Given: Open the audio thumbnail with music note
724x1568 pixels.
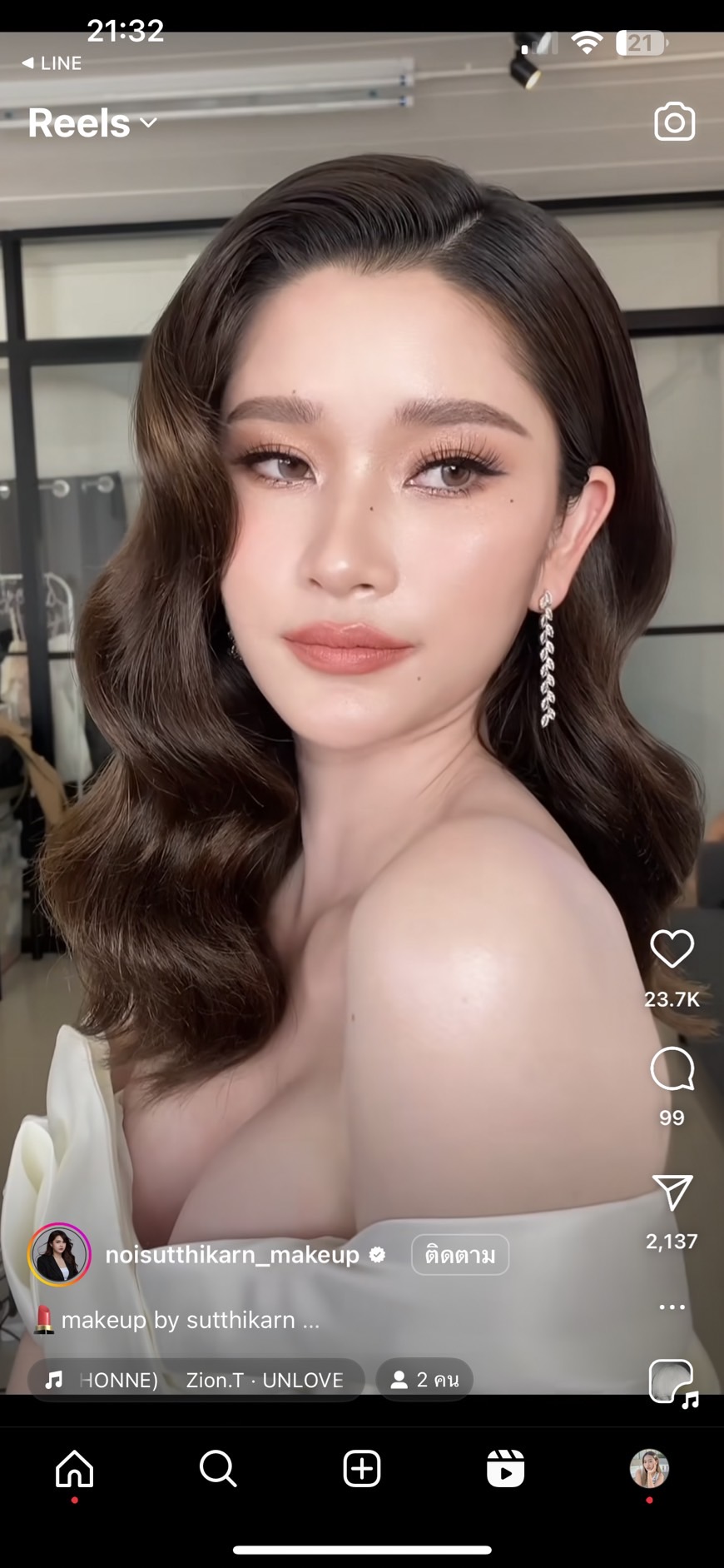Looking at the screenshot, I should click(672, 1382).
